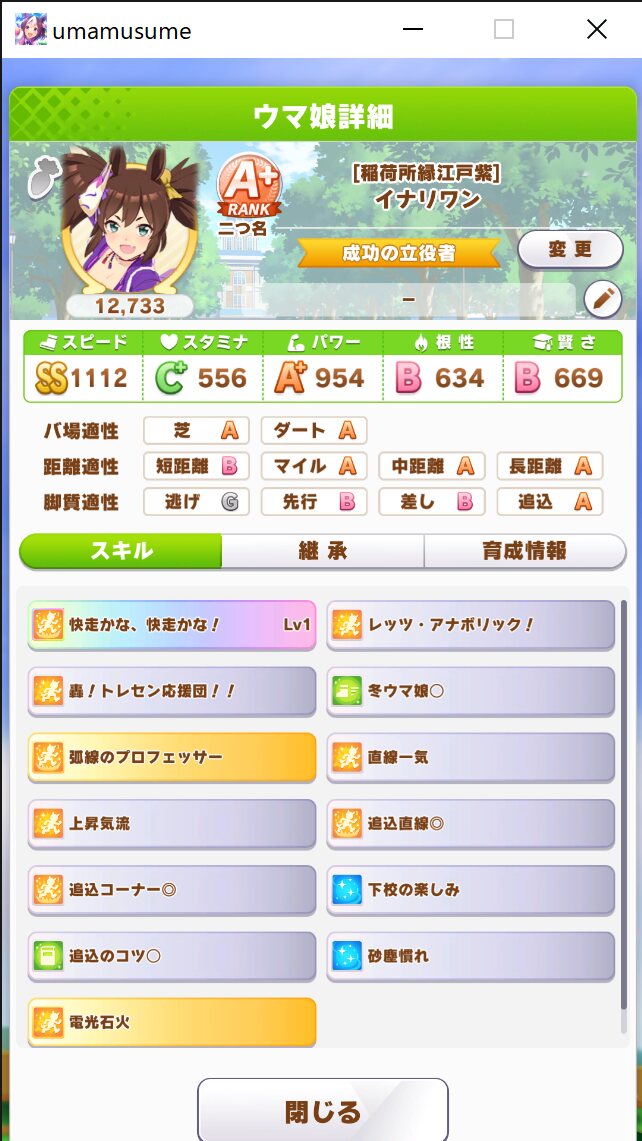Open skill 轟！トレセン応援団！！

(x=172, y=691)
